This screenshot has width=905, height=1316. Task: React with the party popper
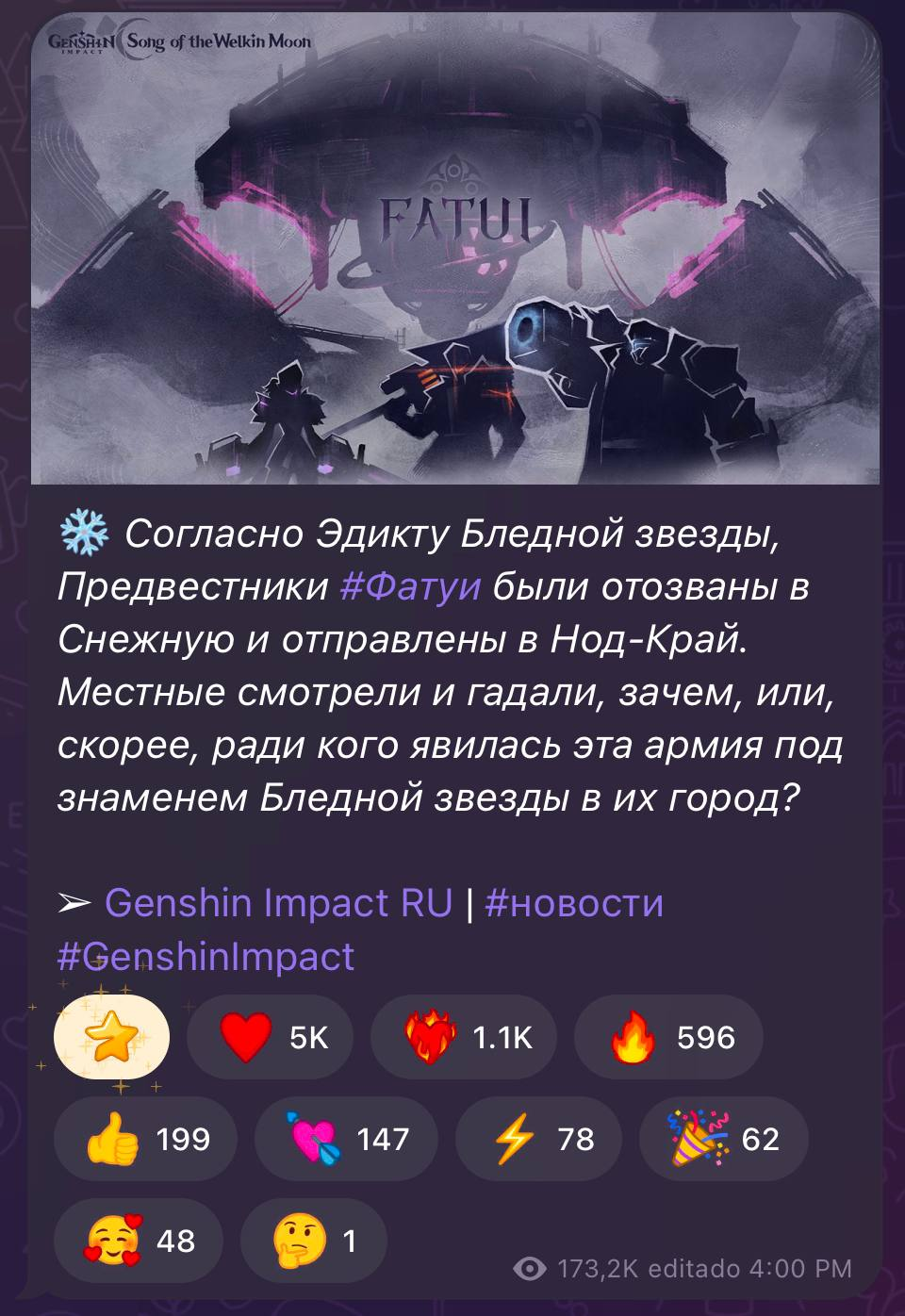tap(723, 1139)
